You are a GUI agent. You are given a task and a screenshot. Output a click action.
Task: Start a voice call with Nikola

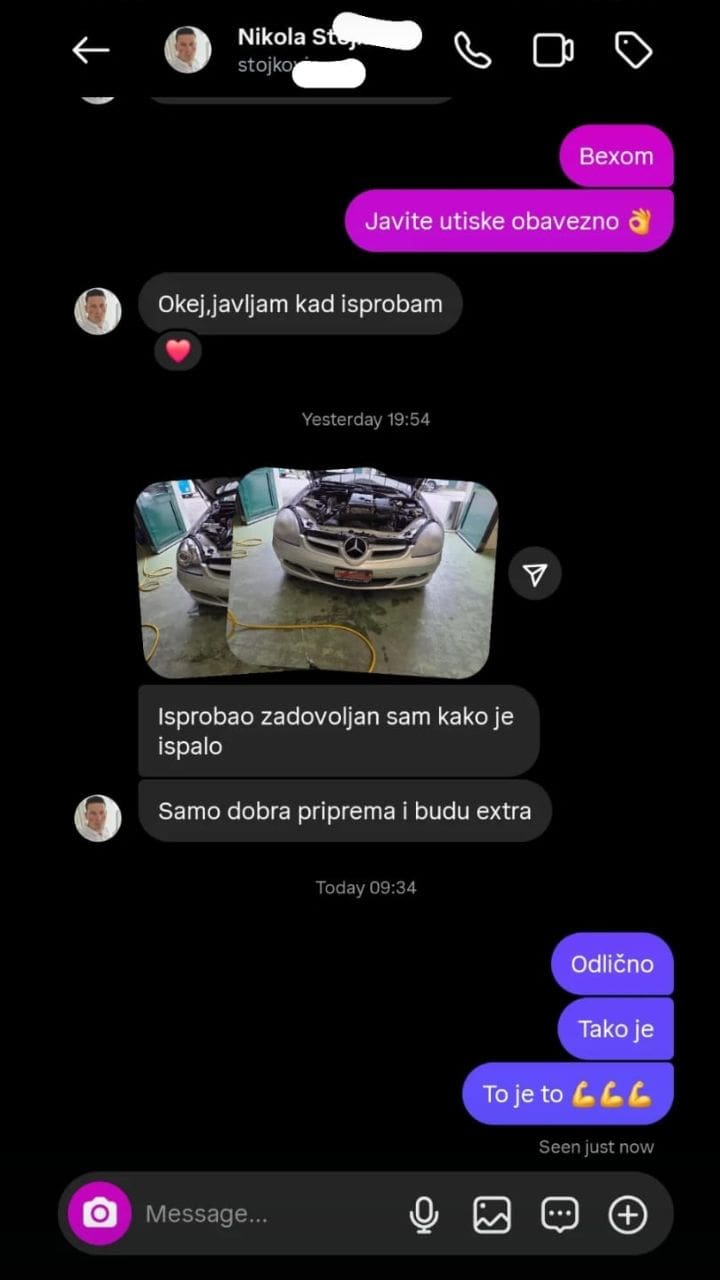tap(472, 50)
